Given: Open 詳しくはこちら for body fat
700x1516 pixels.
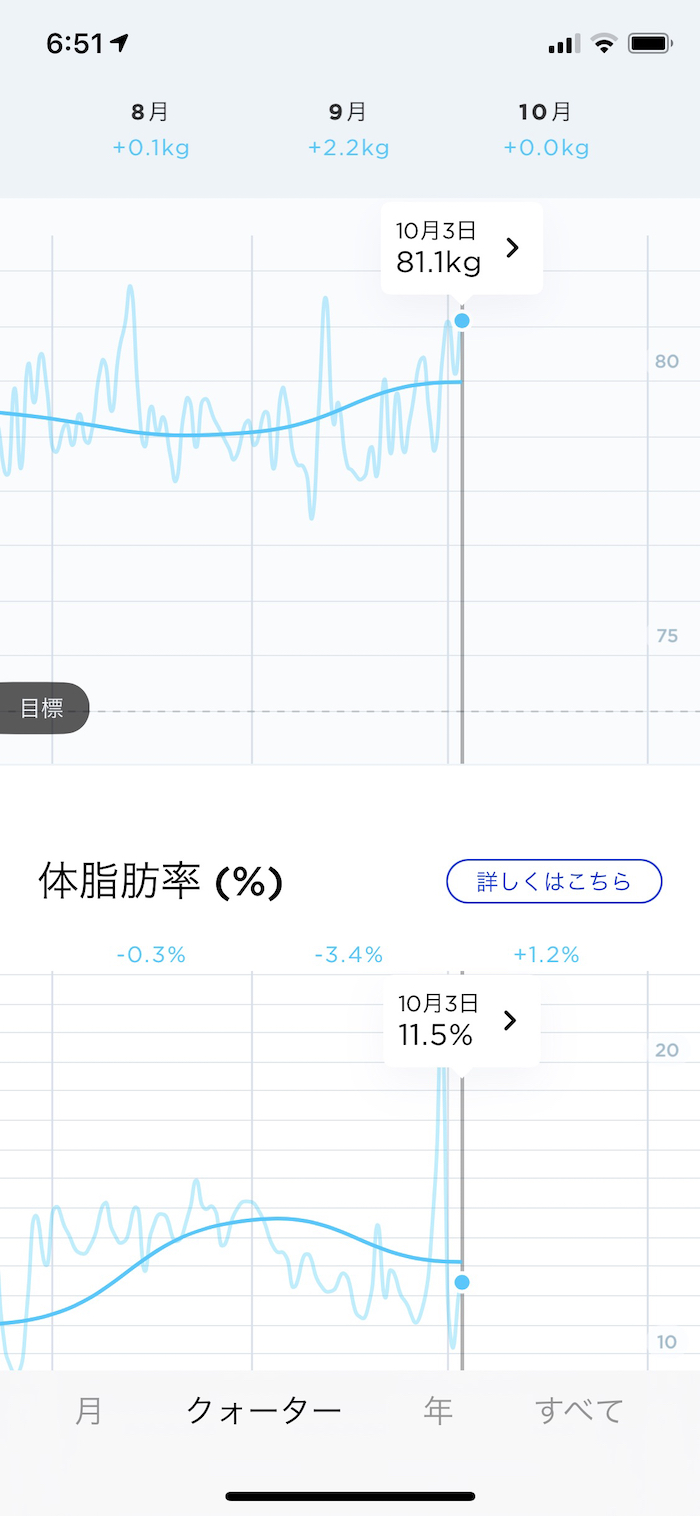Looking at the screenshot, I should 554,881.
